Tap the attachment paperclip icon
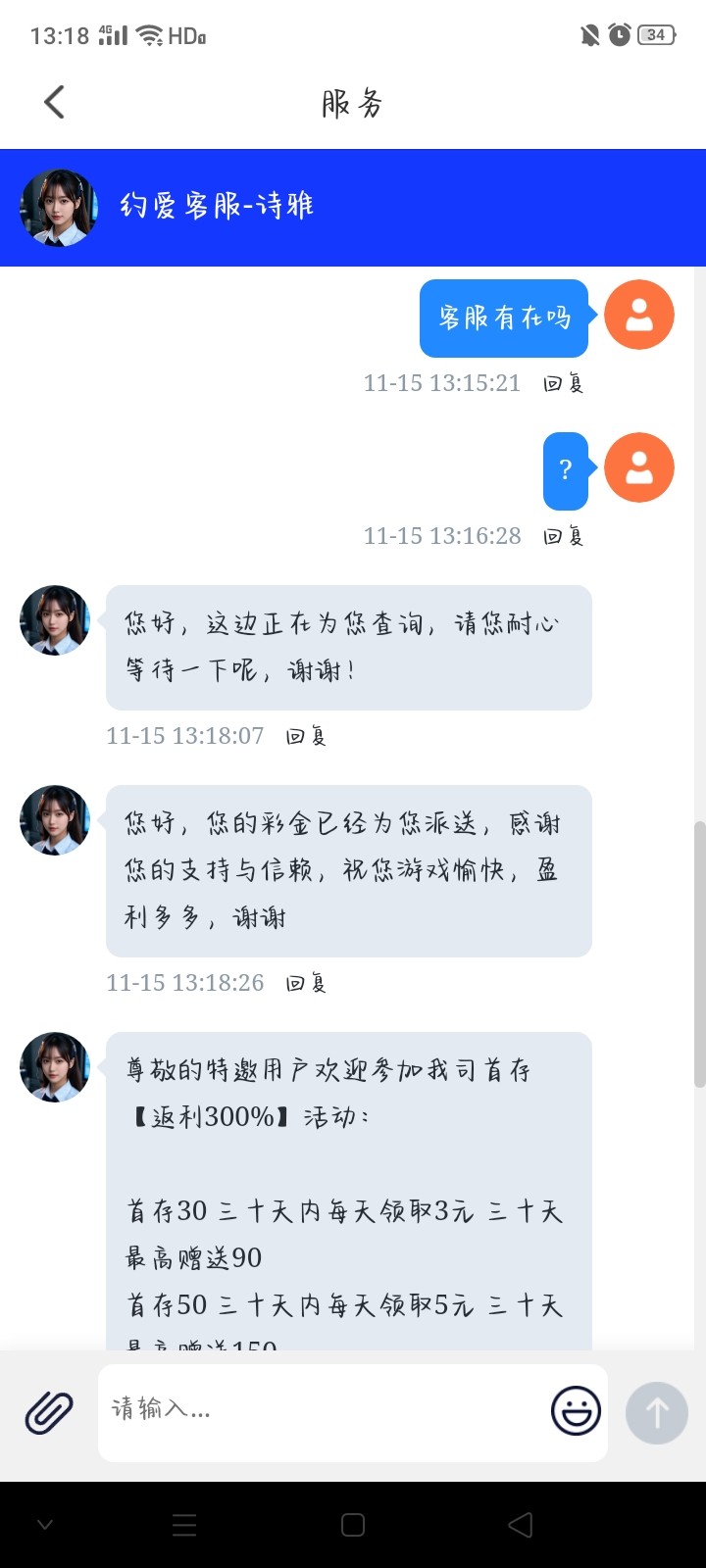Image resolution: width=706 pixels, height=1568 pixels. (x=49, y=1412)
